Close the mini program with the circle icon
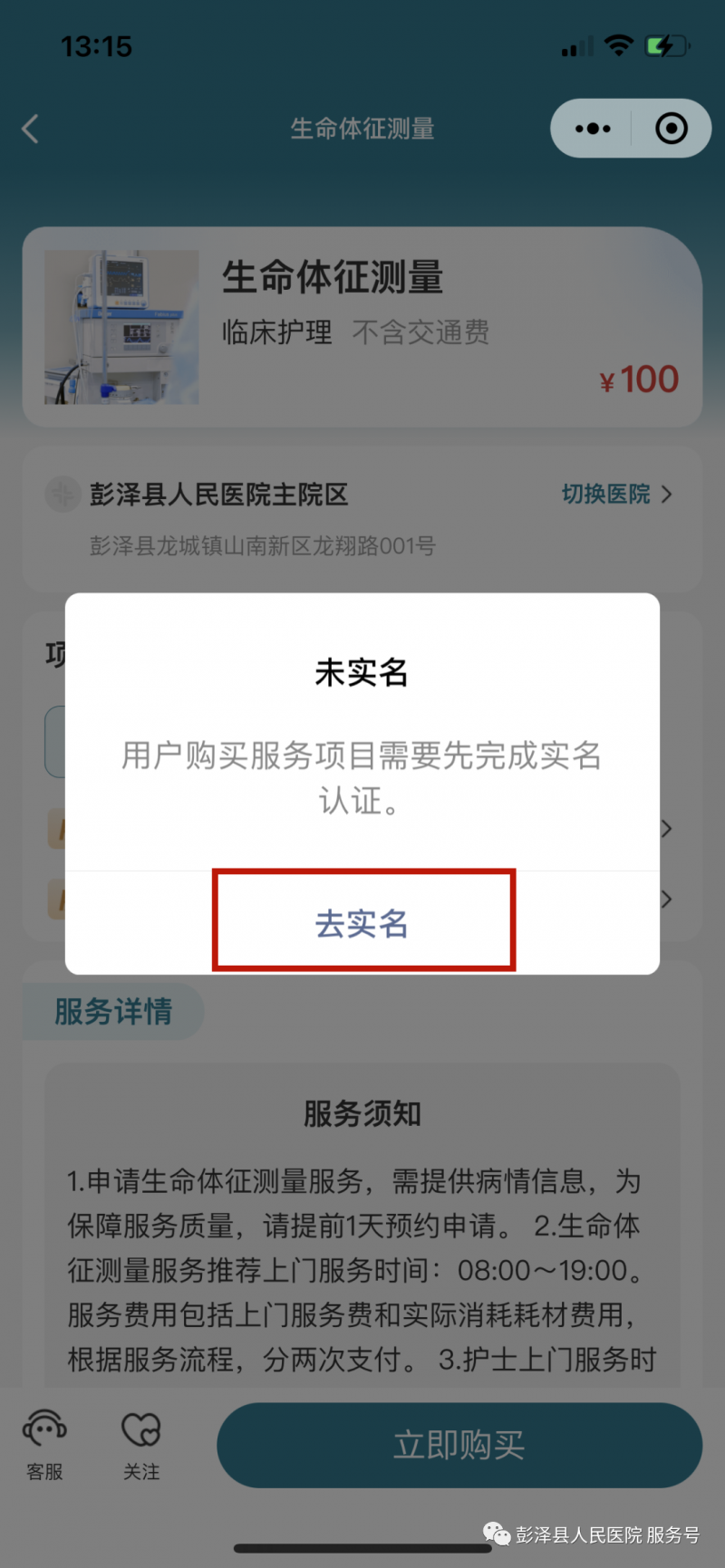The image size is (725, 1568). tap(672, 129)
